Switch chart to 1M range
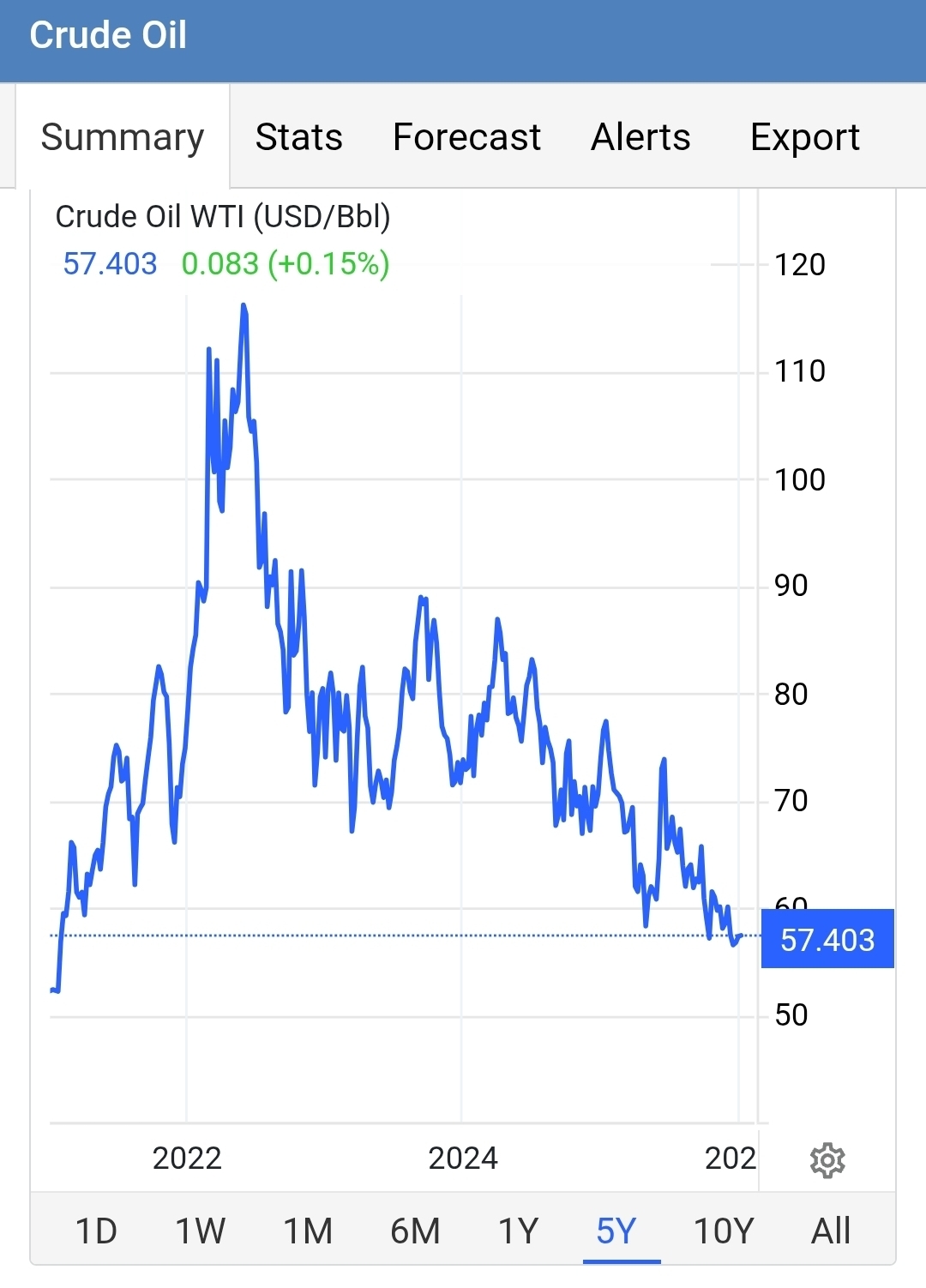 [308, 1231]
